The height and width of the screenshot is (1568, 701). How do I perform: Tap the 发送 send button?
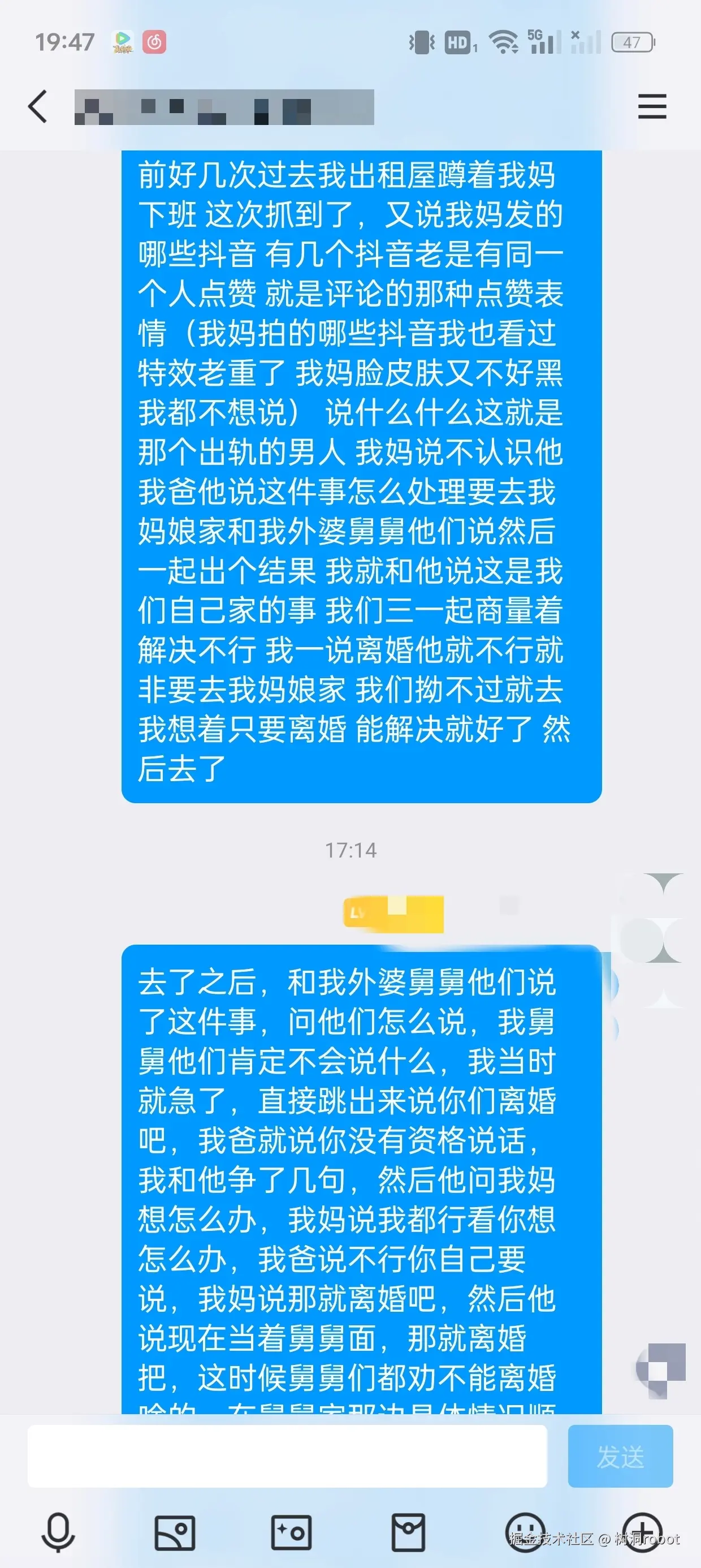tap(620, 1457)
